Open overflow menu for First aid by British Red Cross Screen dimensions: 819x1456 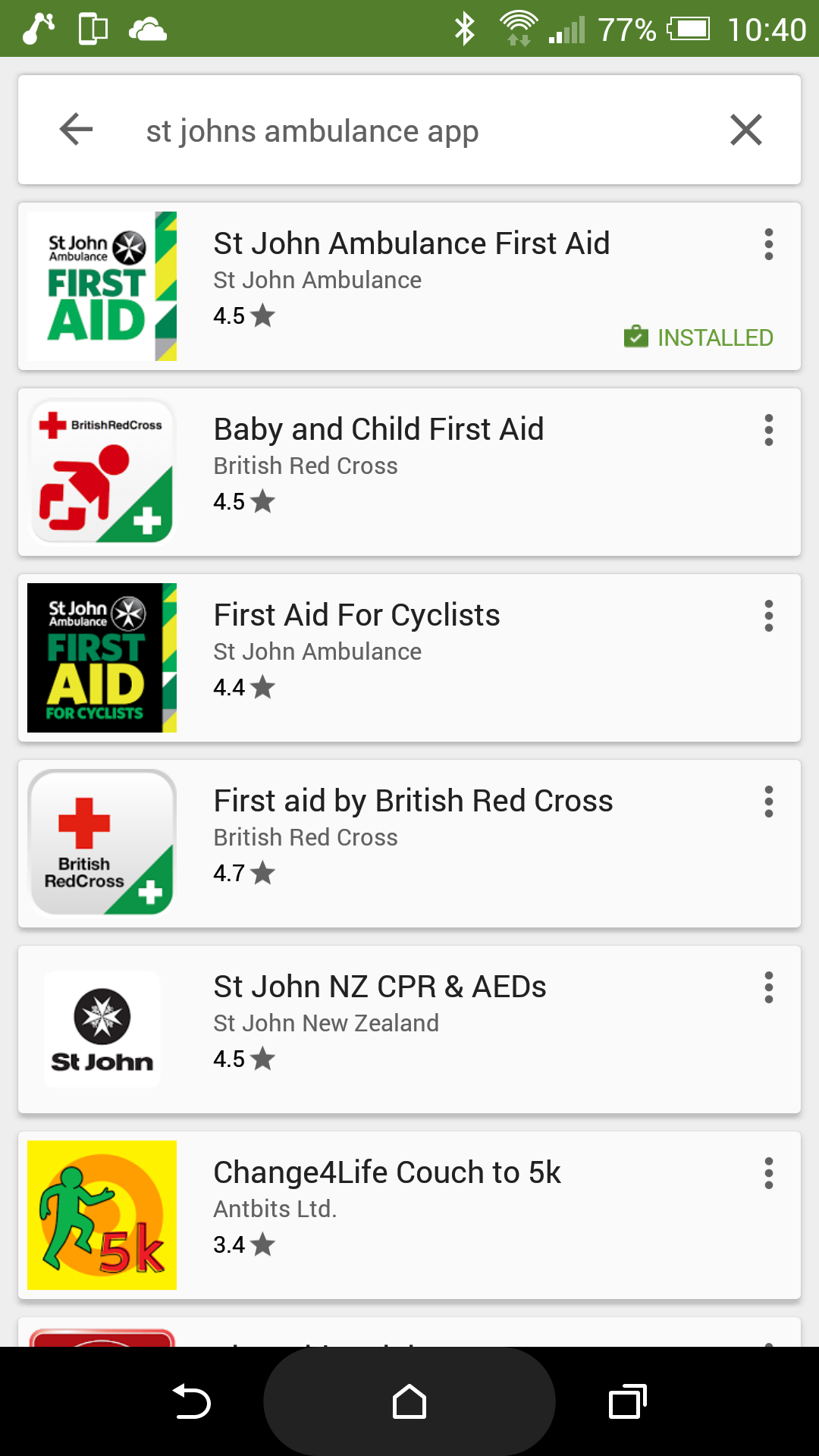pos(769,802)
